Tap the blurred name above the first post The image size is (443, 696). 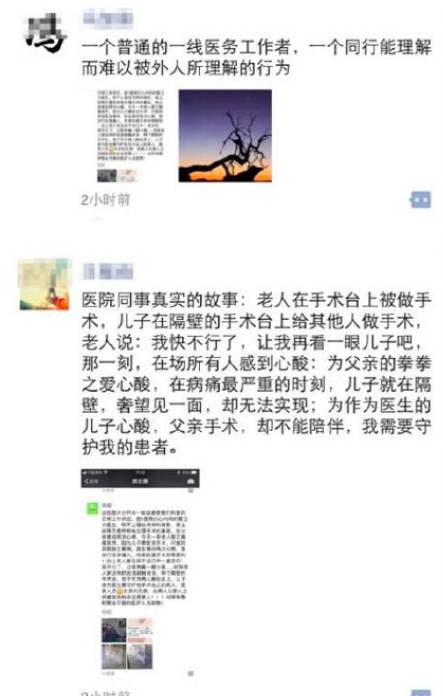(108, 18)
